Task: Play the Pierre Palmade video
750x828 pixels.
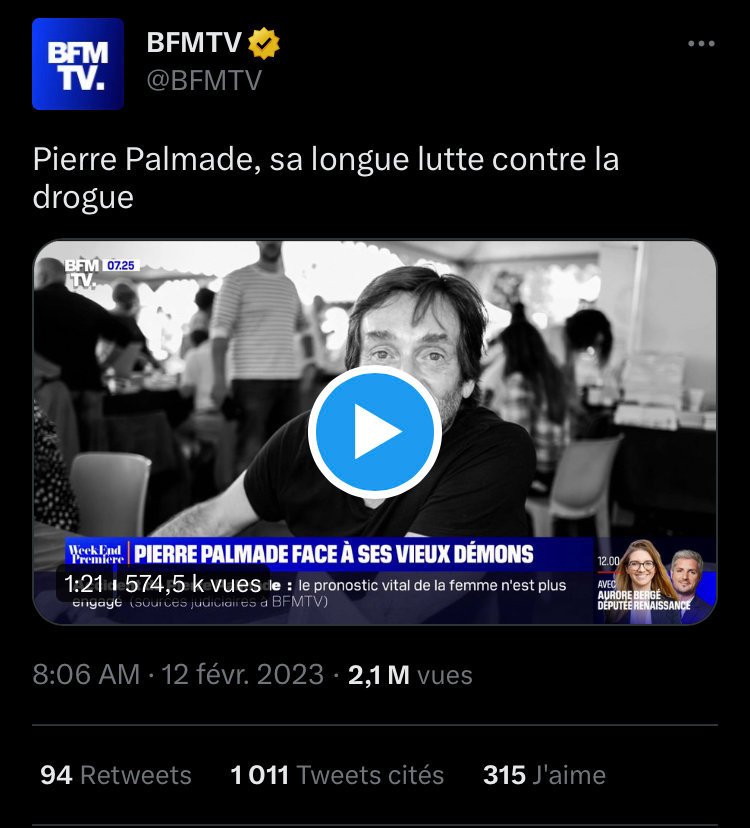Action: click(375, 431)
